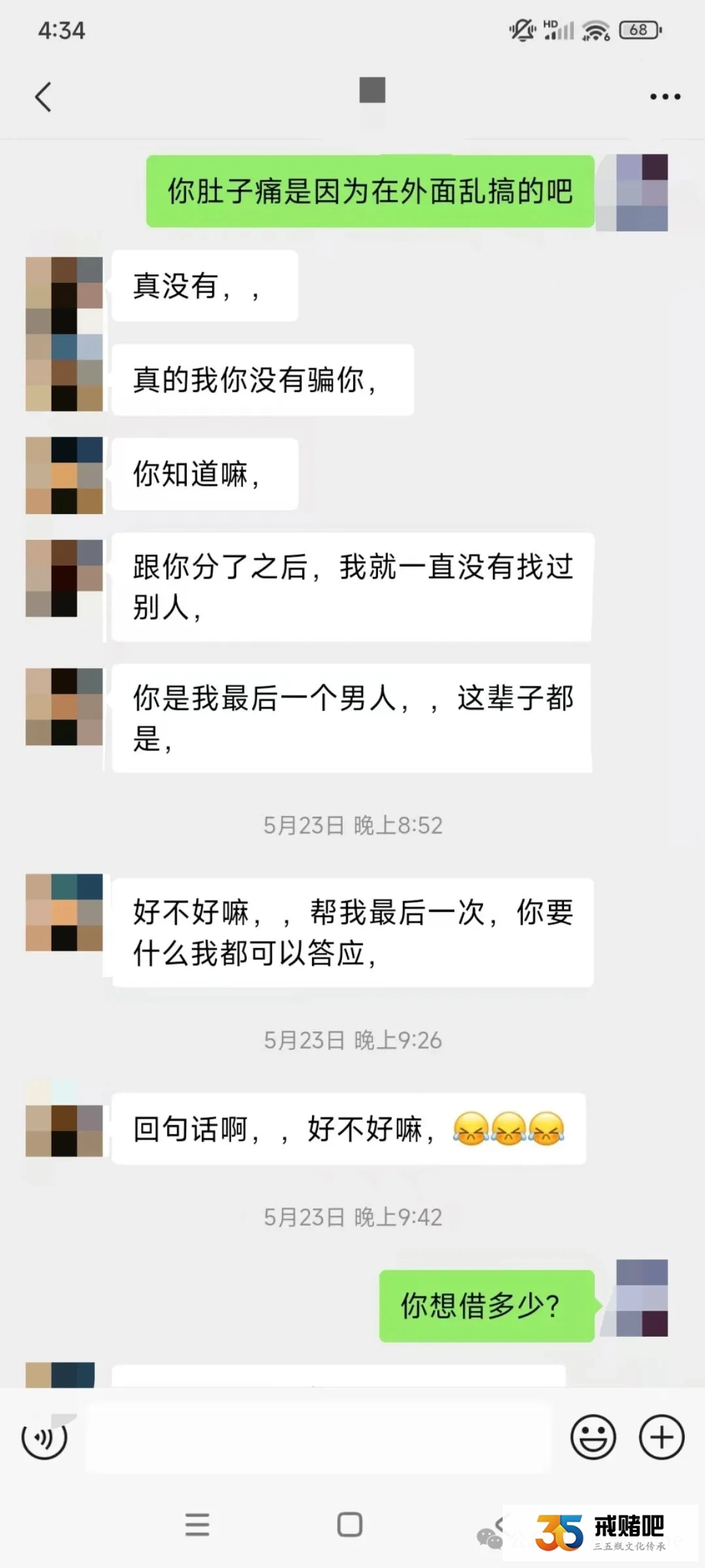Screen dimensions: 705x1568
Task: Tap your own avatar beside 你想借多少?
Action: [642, 1298]
